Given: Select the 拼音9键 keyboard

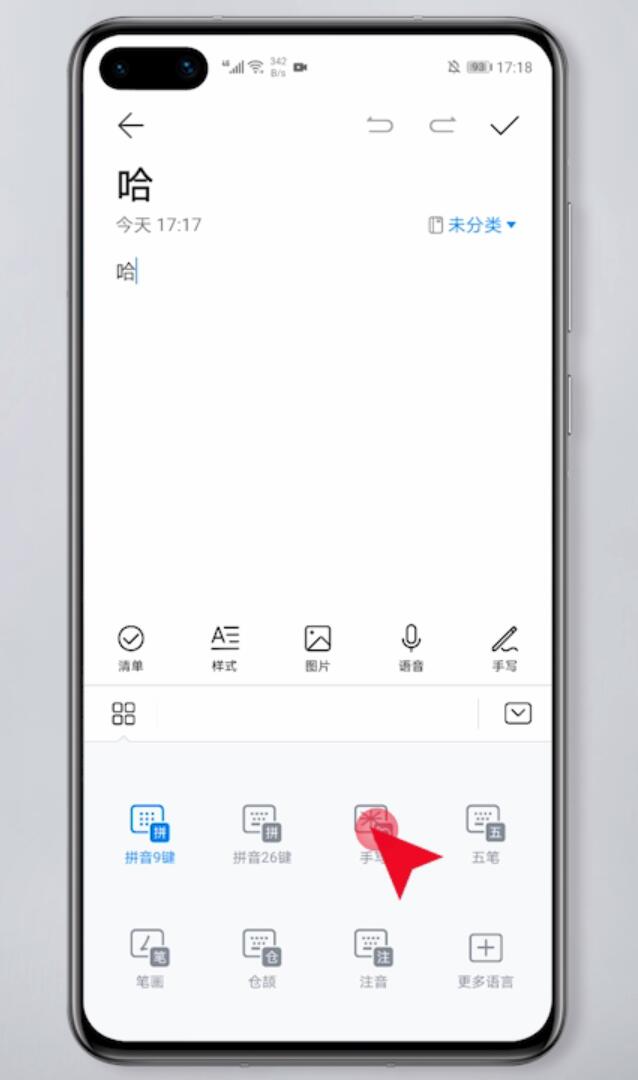Looking at the screenshot, I should pyautogui.click(x=150, y=833).
